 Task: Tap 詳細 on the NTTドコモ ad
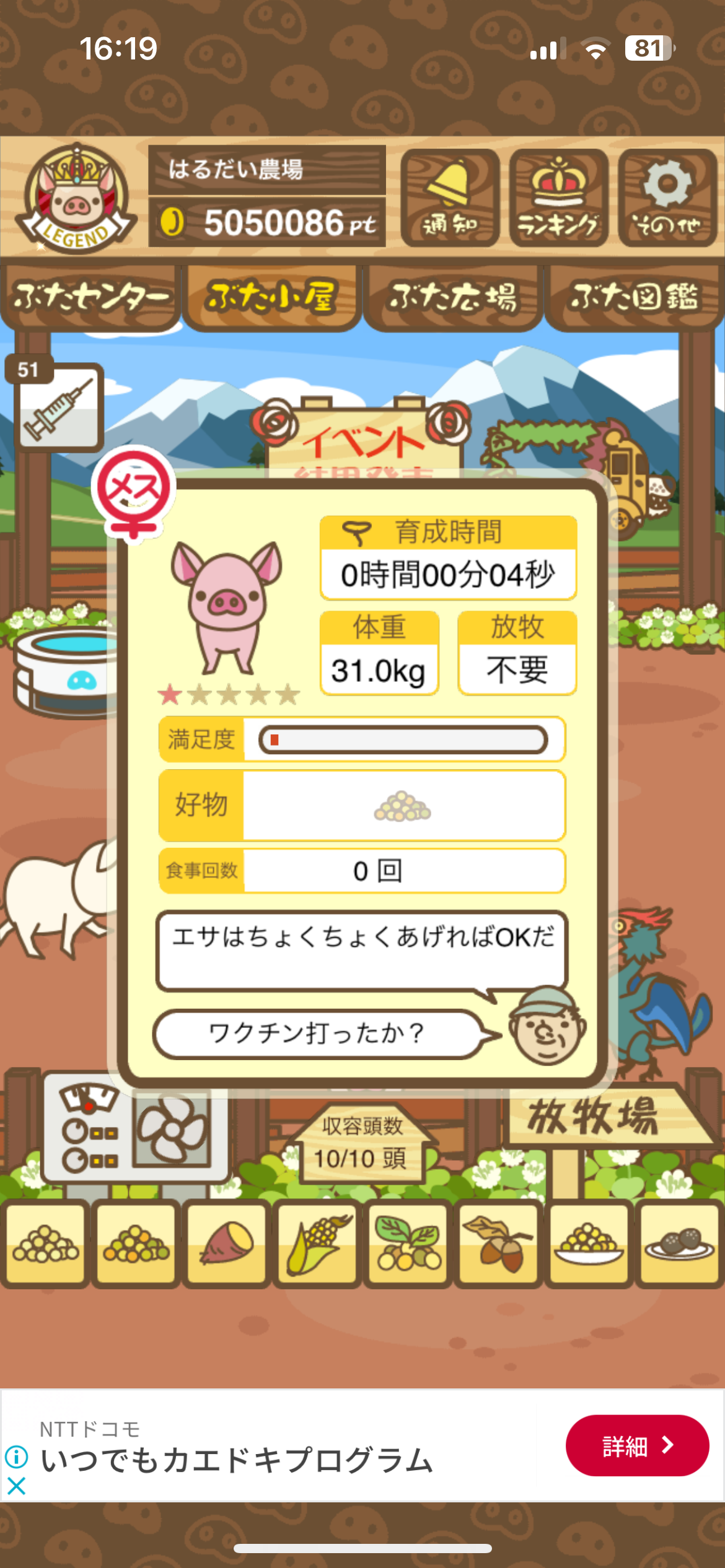[636, 1445]
